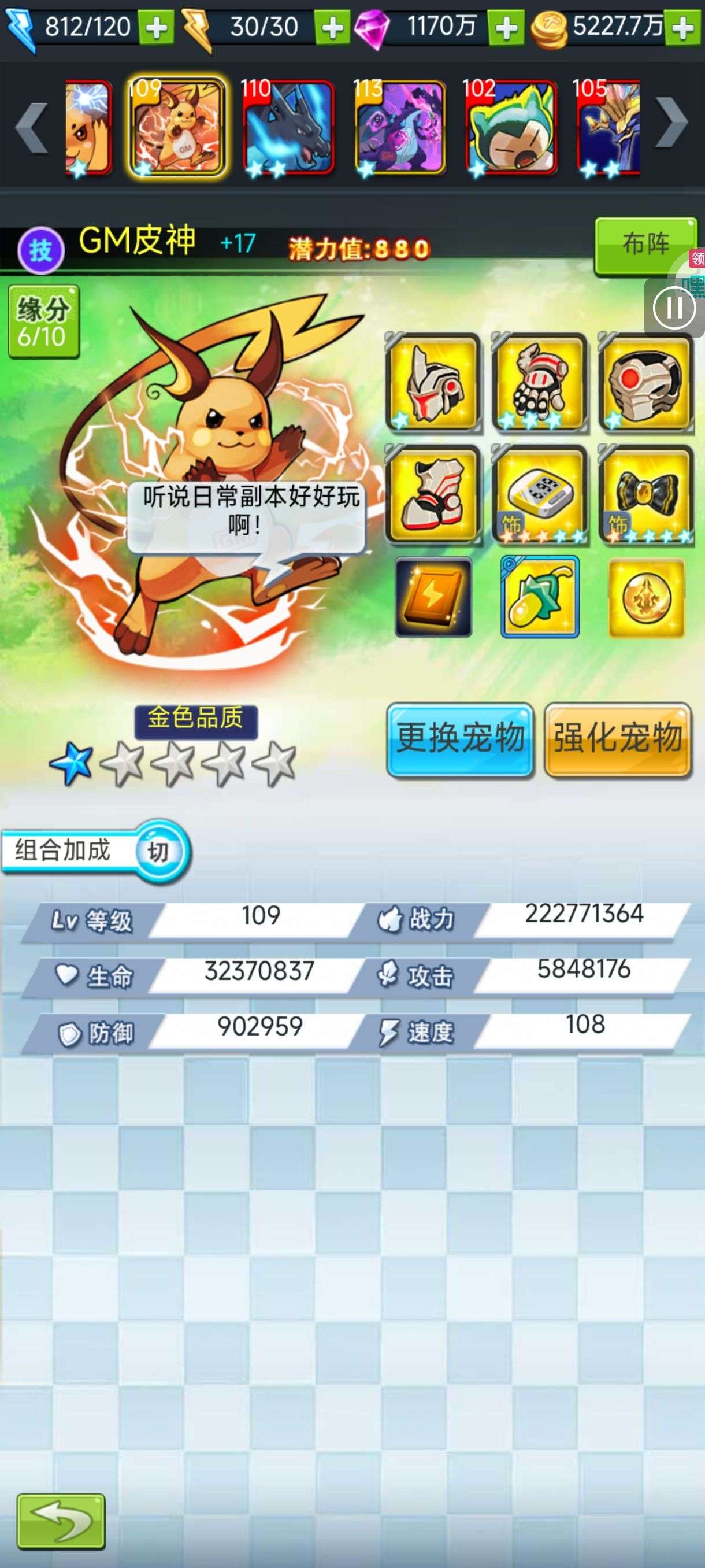The width and height of the screenshot is (705, 1568).
Task: Open the 缘分 6/10 bond panel
Action: 43,321
